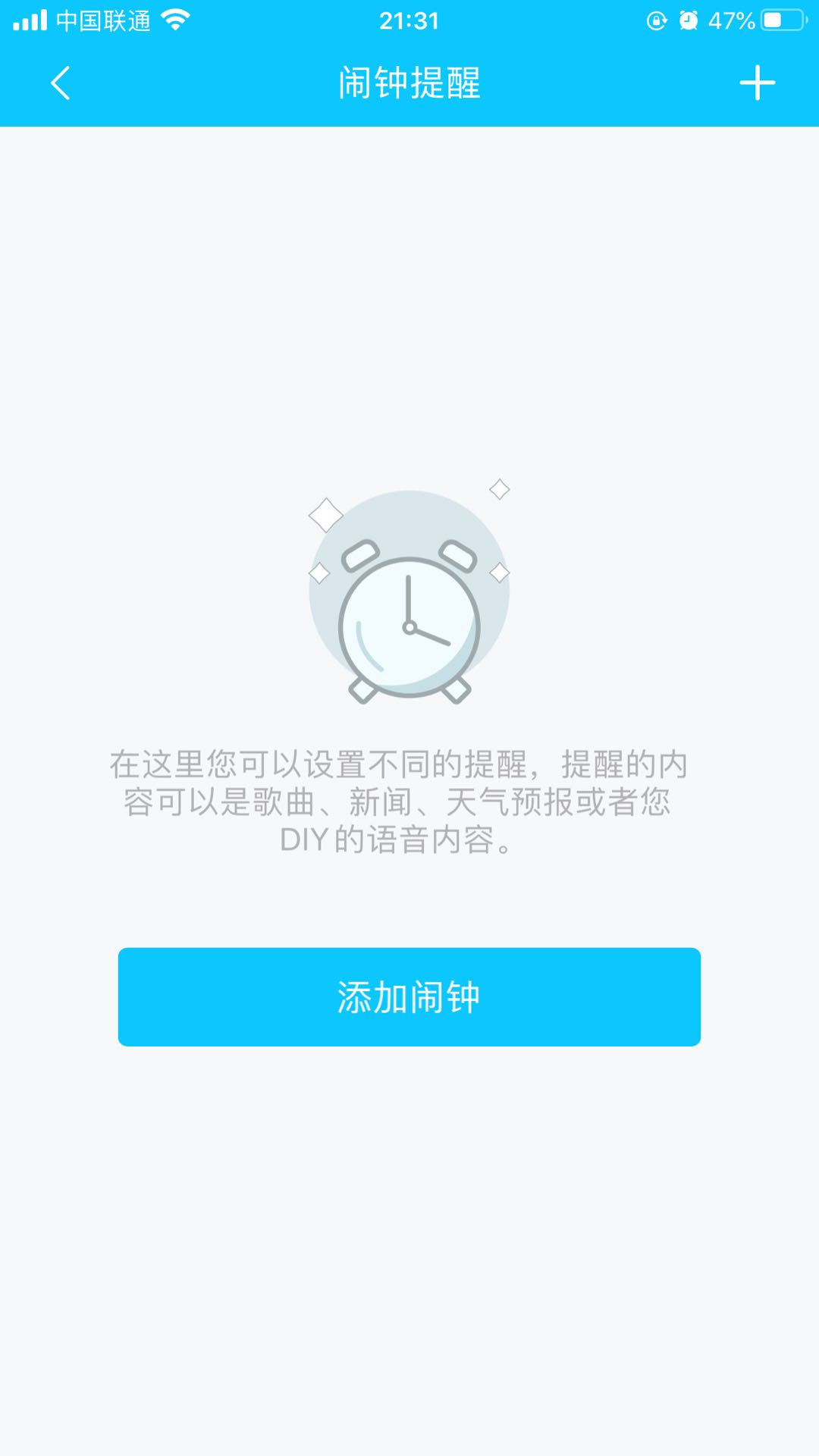The width and height of the screenshot is (819, 1456).
Task: Tap the 21:31 time display
Action: coord(409,20)
